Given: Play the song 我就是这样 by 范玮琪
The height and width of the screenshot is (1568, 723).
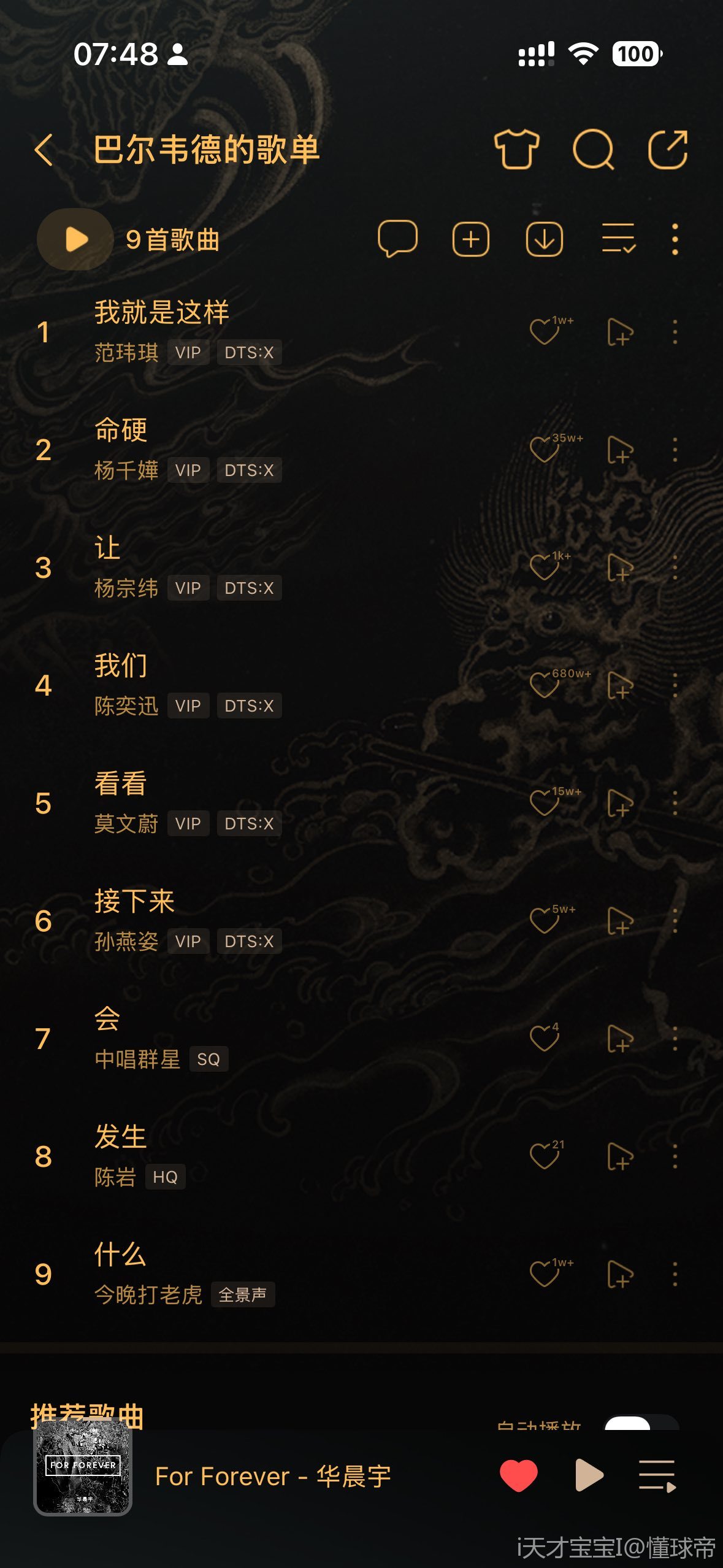Looking at the screenshot, I should (245, 331).
